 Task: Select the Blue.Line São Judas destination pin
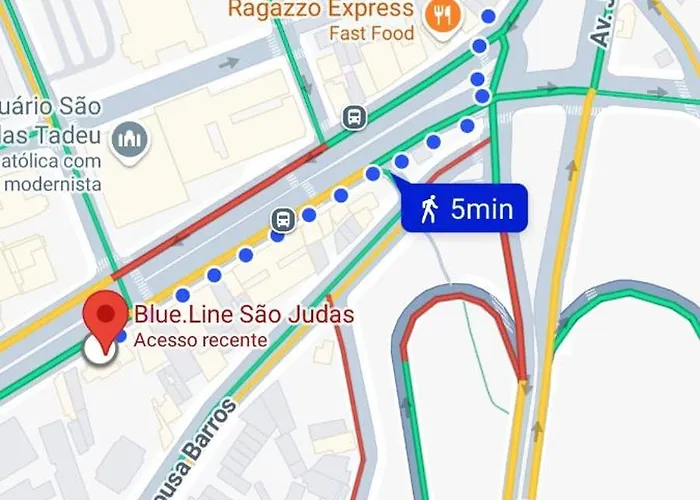[104, 317]
